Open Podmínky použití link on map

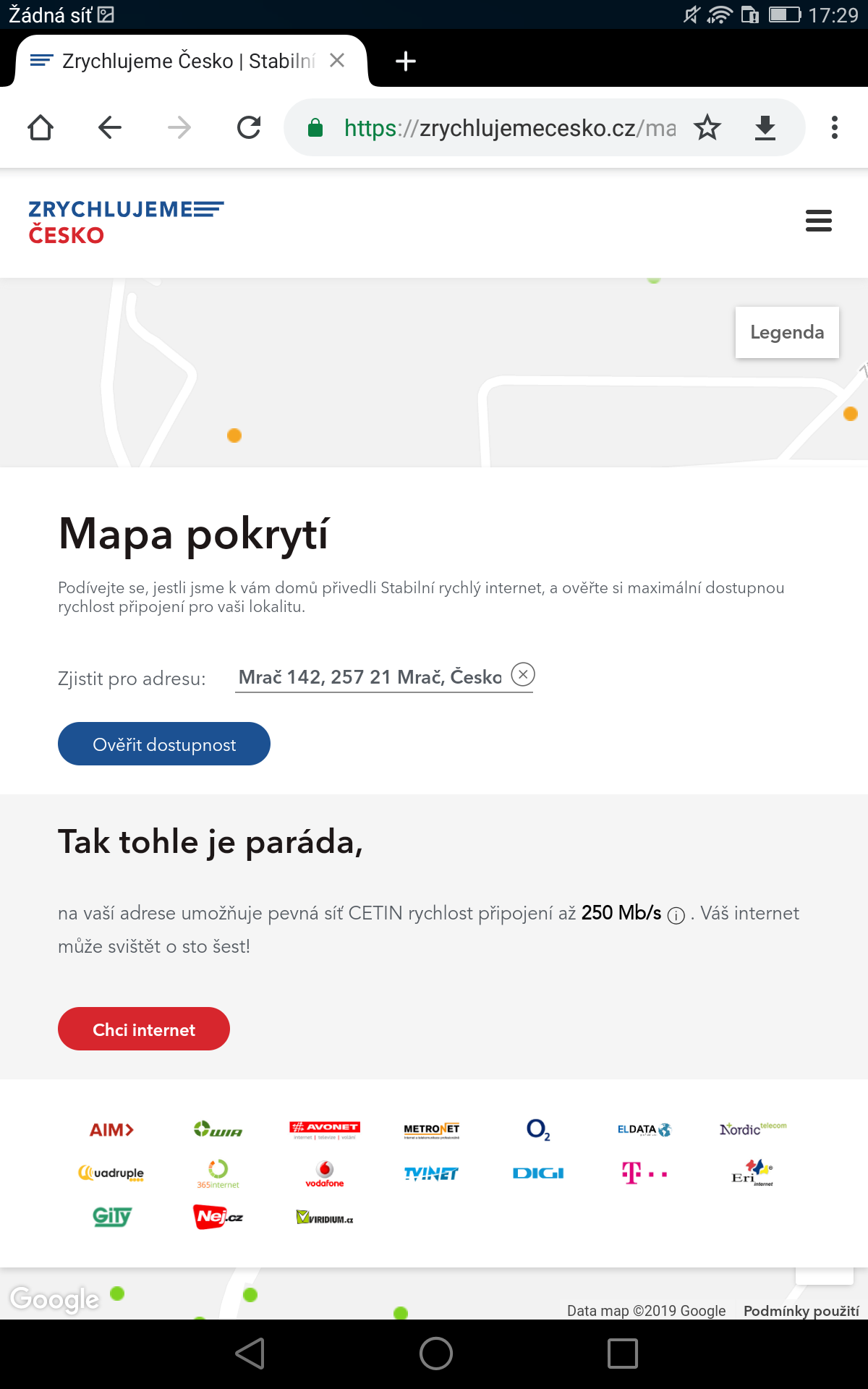pyautogui.click(x=801, y=1311)
